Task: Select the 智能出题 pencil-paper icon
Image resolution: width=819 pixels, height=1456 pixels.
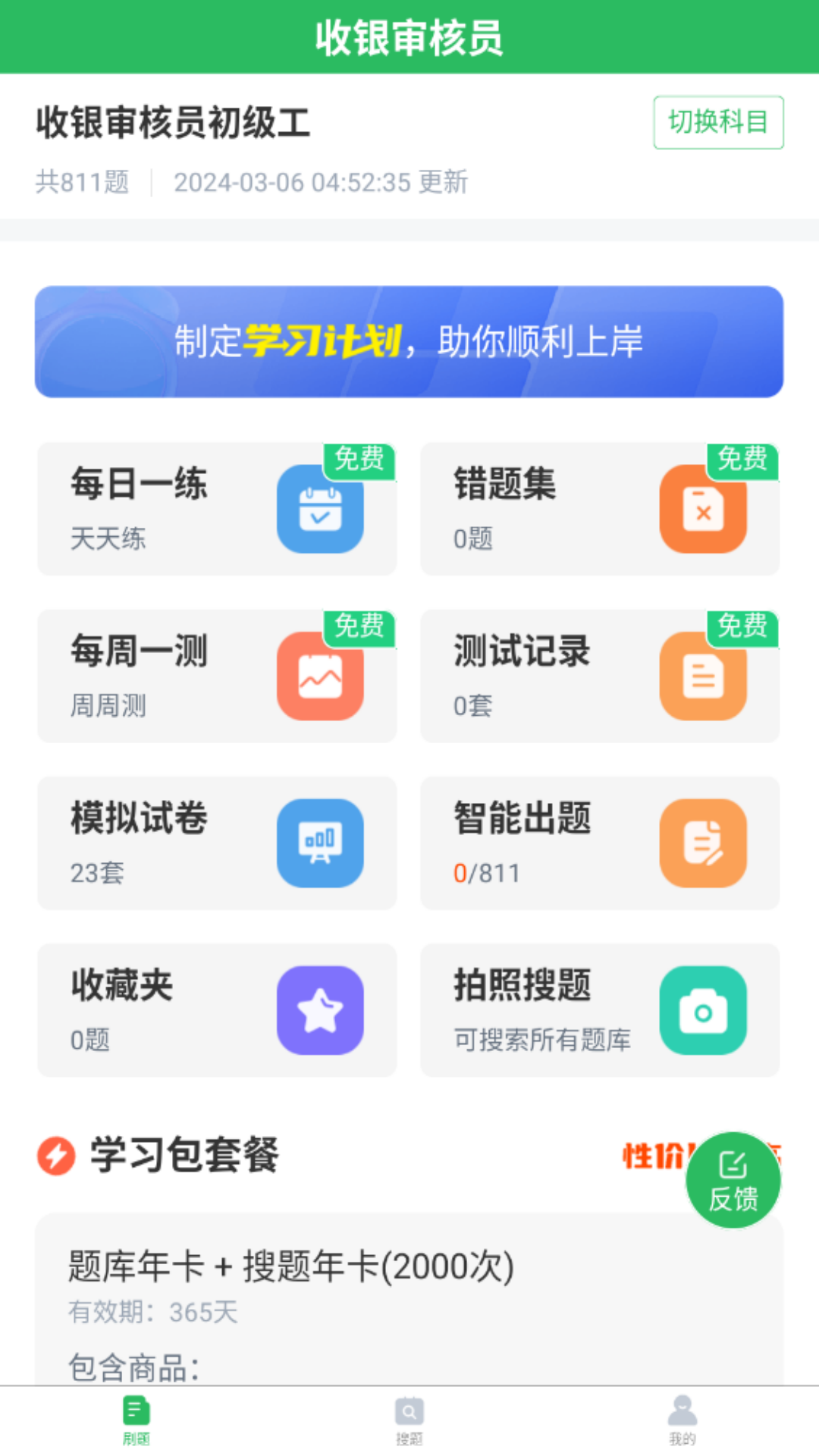Action: [x=704, y=843]
